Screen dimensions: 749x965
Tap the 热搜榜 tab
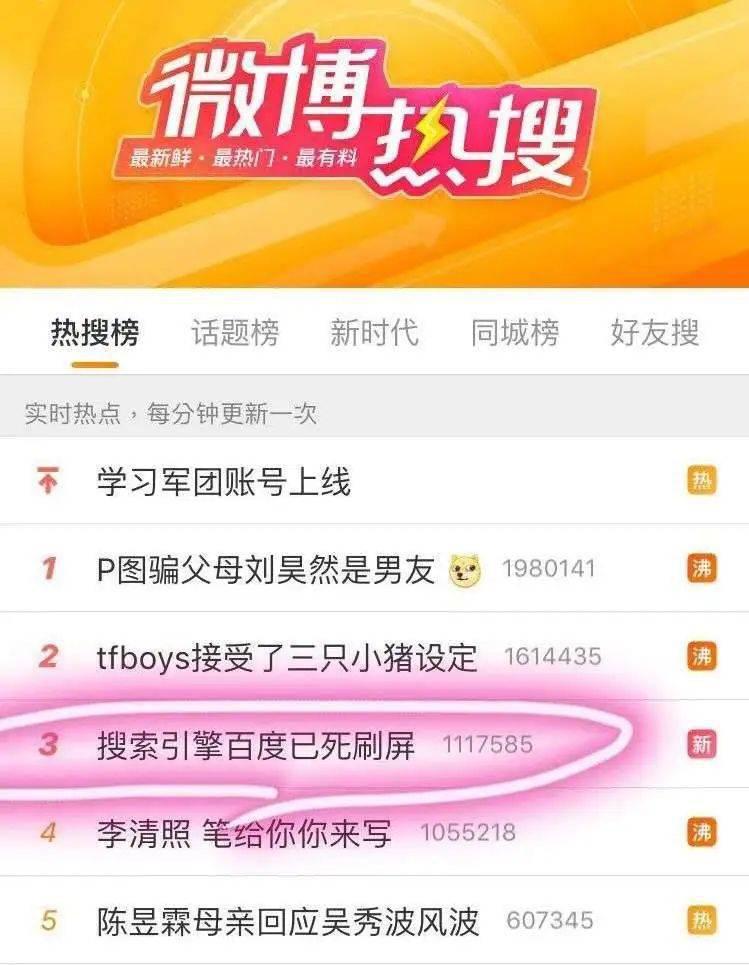[x=95, y=333]
